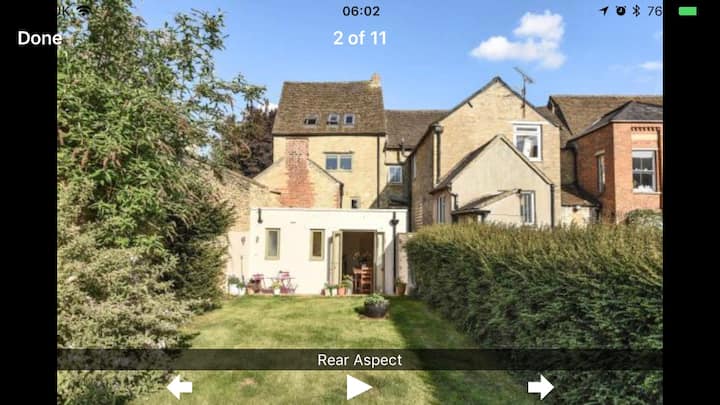
Task: Go to the previous photo
Action: [179, 387]
